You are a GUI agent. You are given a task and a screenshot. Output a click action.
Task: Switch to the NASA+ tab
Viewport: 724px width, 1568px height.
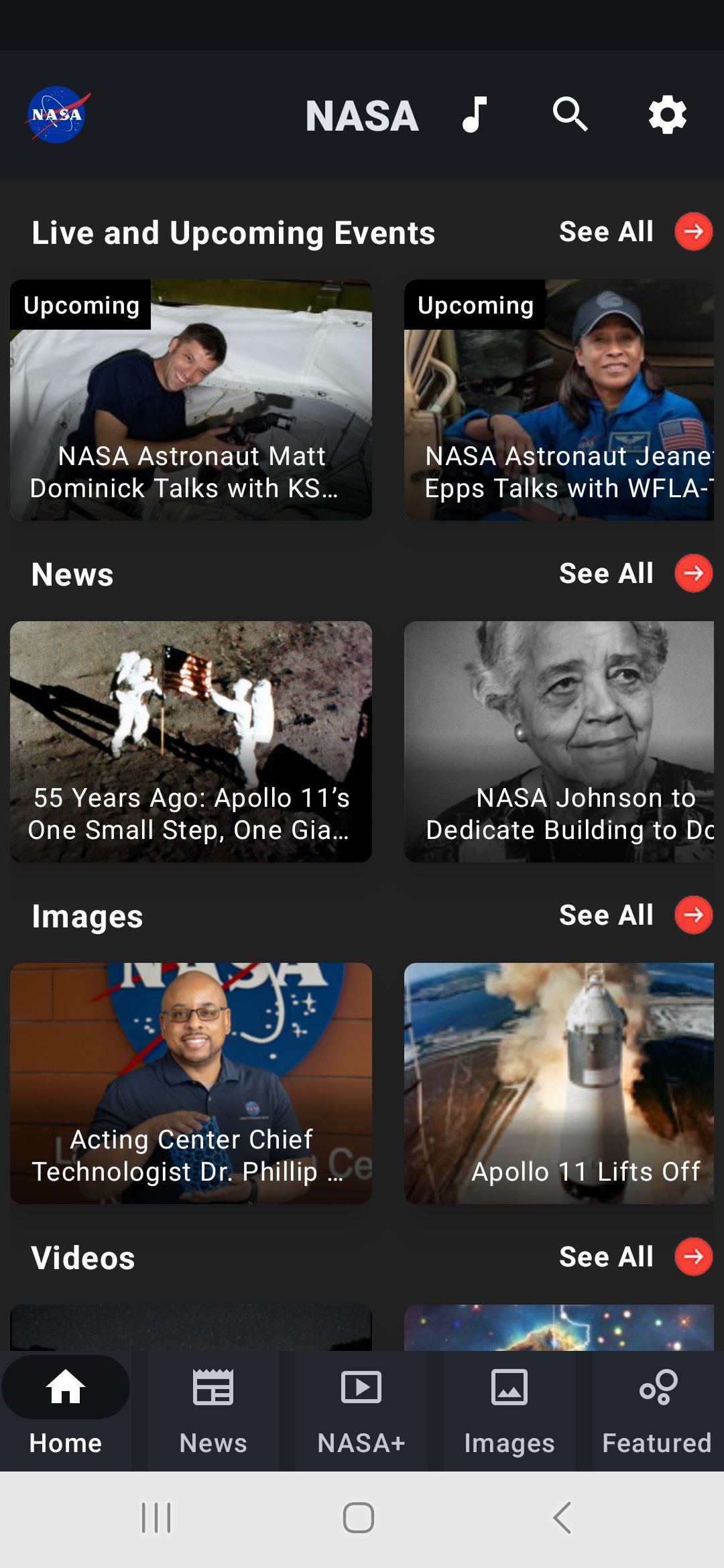pyautogui.click(x=361, y=1411)
